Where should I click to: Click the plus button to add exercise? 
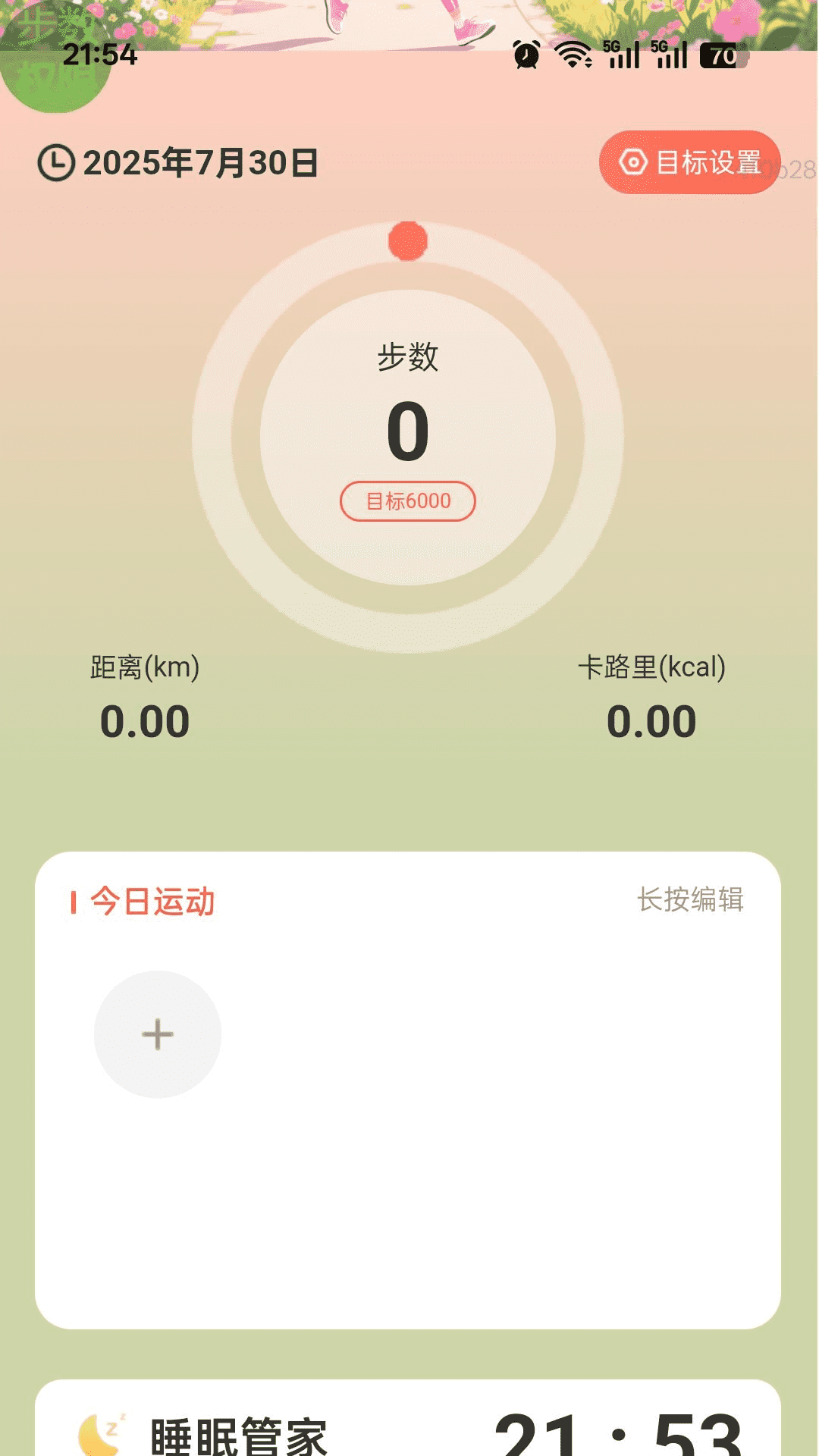155,1034
